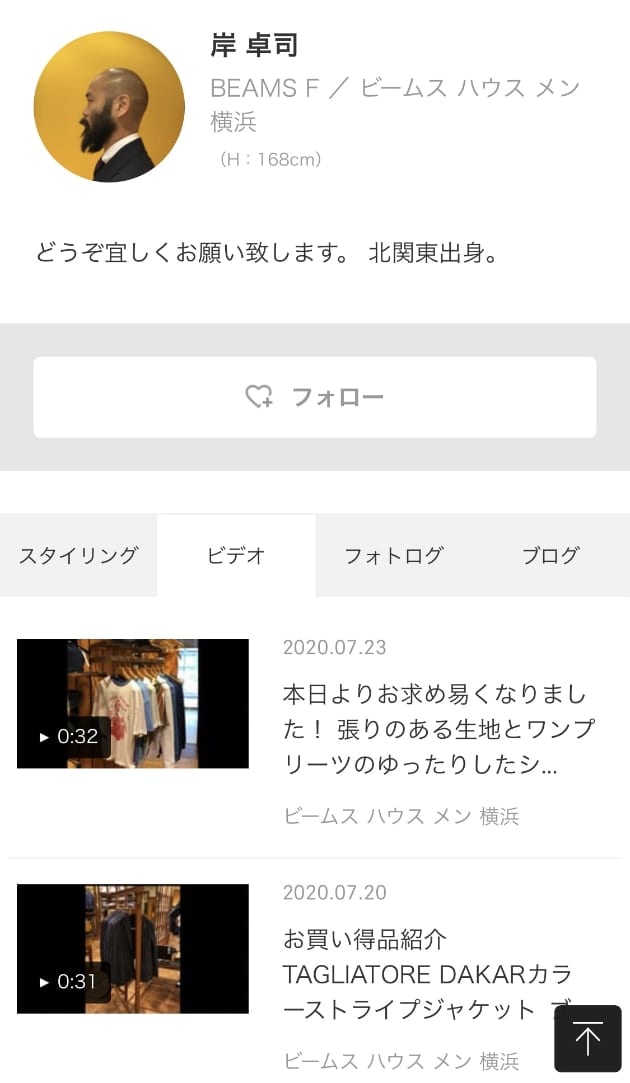This screenshot has height=1083, width=630.
Task: Open the 本日よりお求め易くなりました video post
Action: [x=435, y=729]
